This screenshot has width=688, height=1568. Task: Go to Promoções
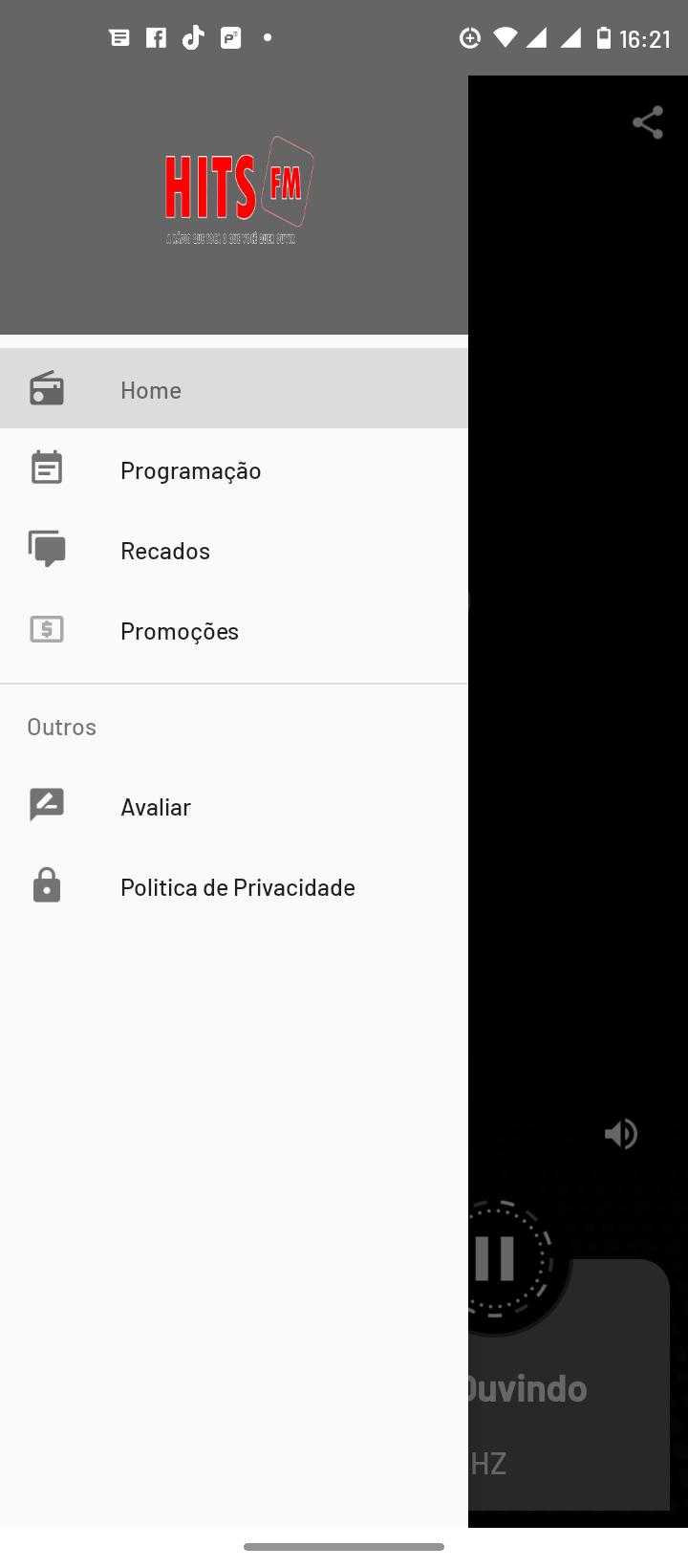234,630
